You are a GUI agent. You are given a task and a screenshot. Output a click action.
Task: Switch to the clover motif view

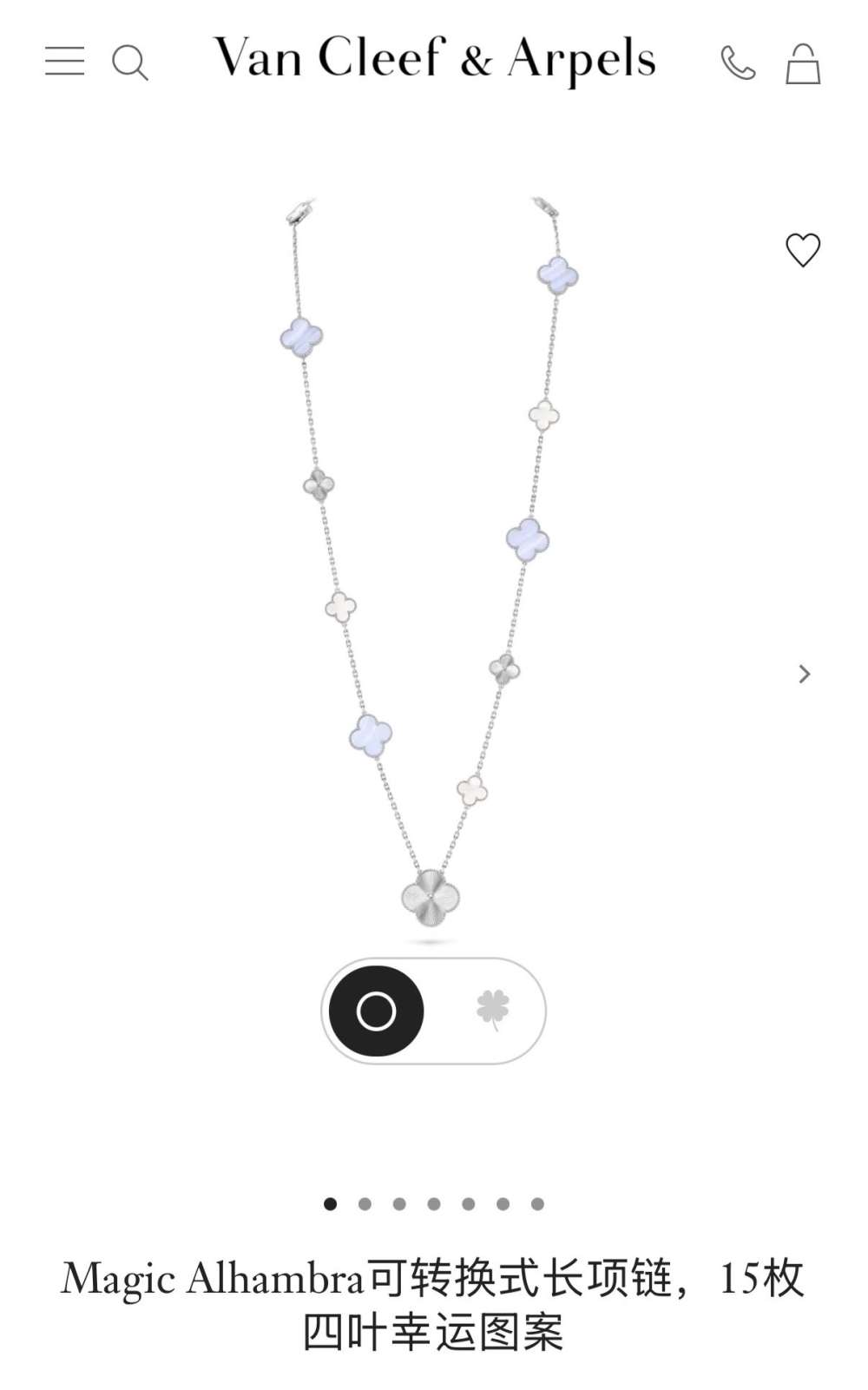492,1010
